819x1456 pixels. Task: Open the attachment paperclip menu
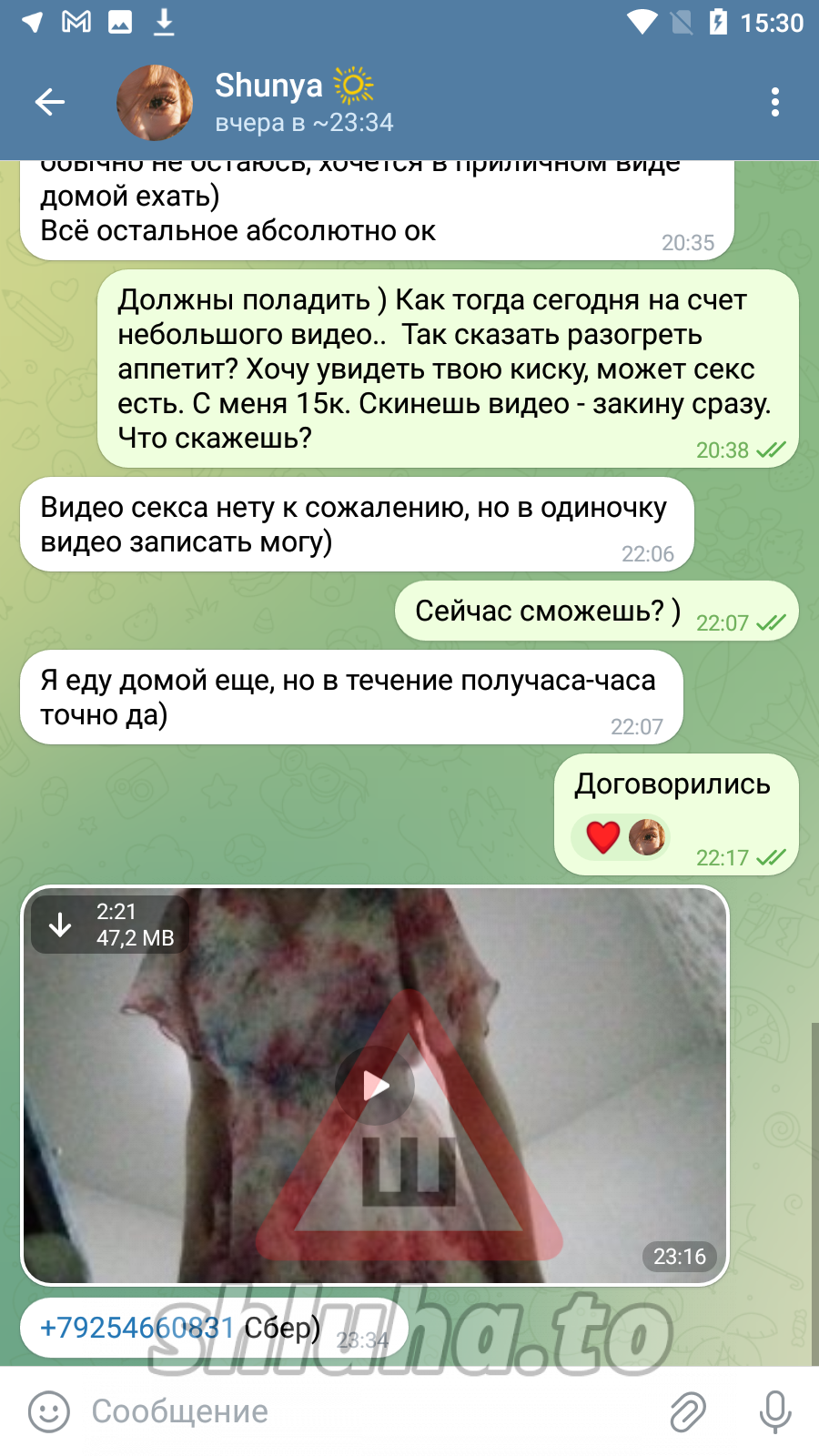(688, 1411)
